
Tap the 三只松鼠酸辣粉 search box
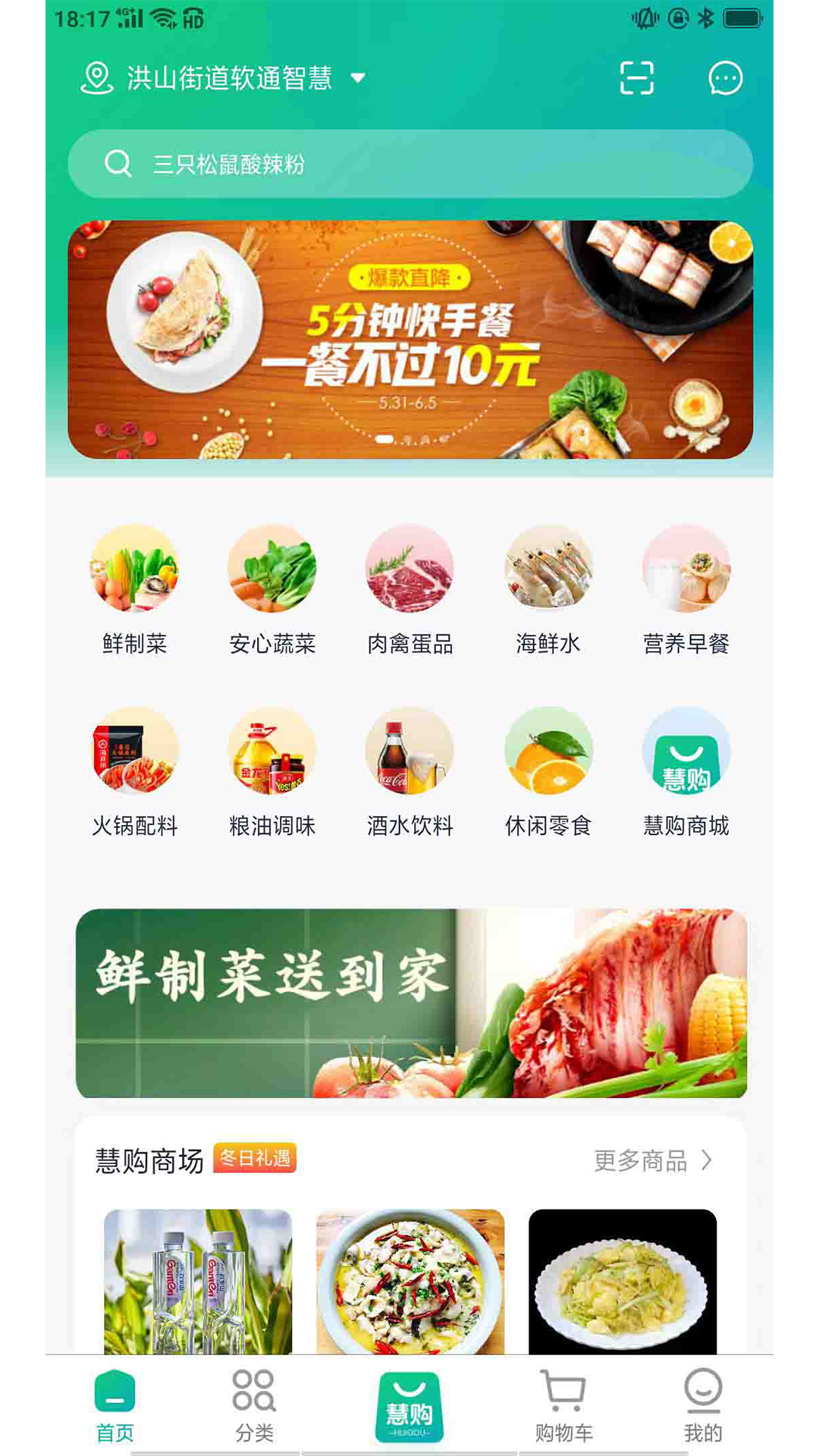click(409, 164)
